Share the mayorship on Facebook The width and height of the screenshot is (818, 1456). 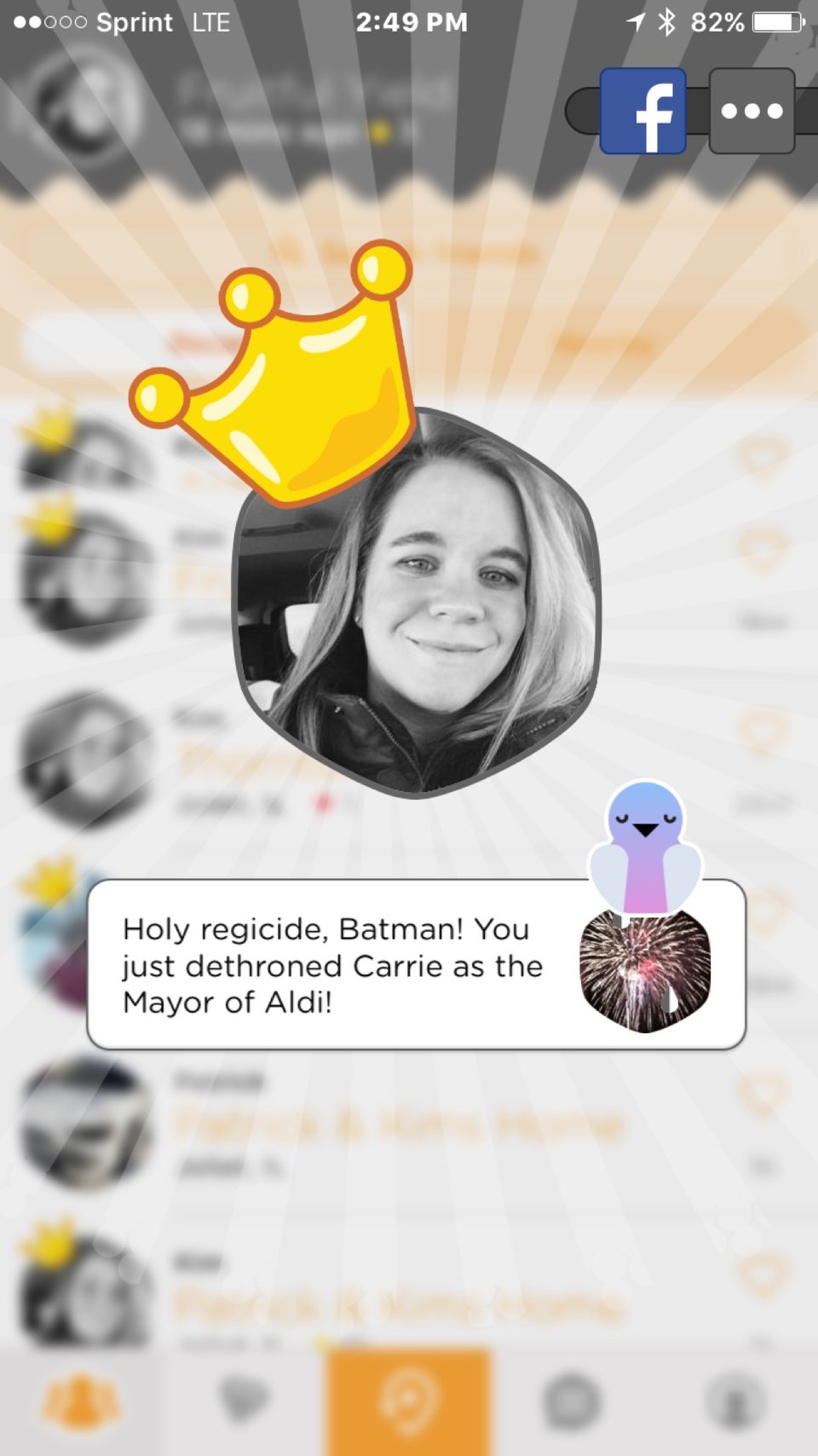click(x=642, y=111)
